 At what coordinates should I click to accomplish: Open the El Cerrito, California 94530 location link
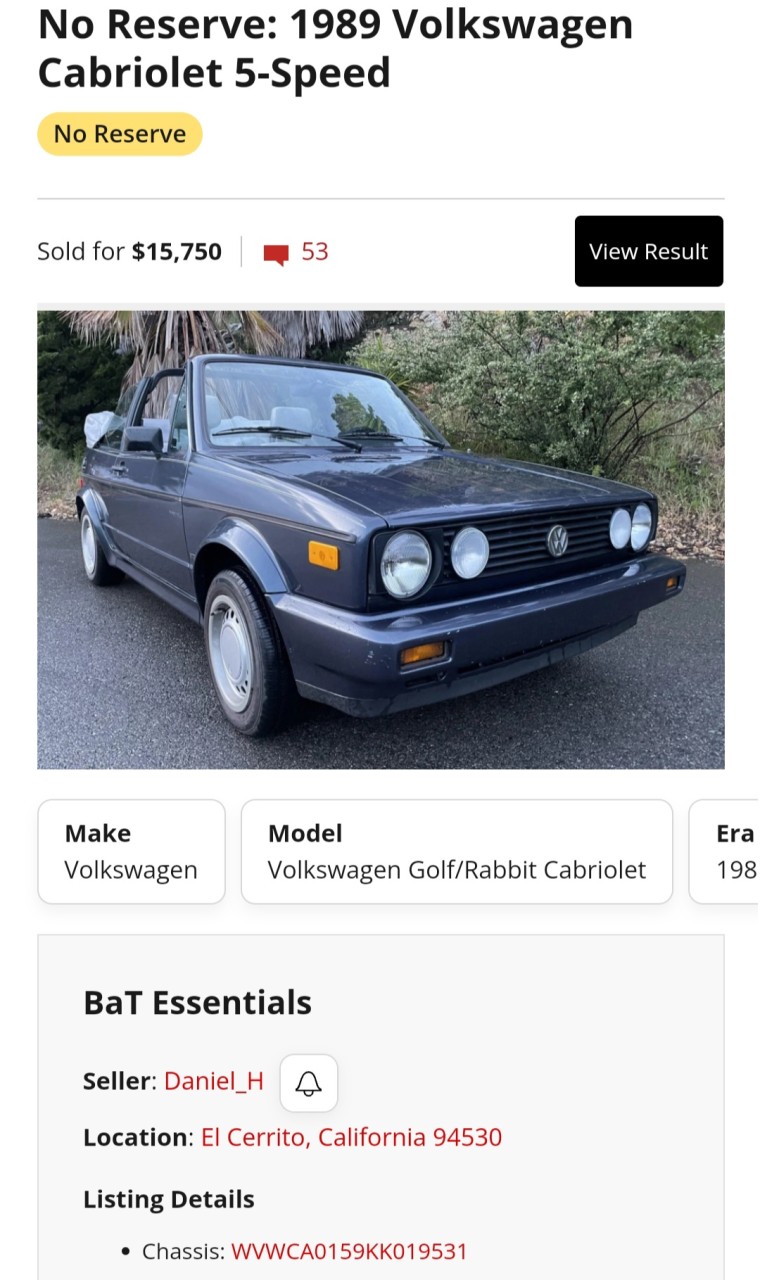pyautogui.click(x=351, y=1137)
